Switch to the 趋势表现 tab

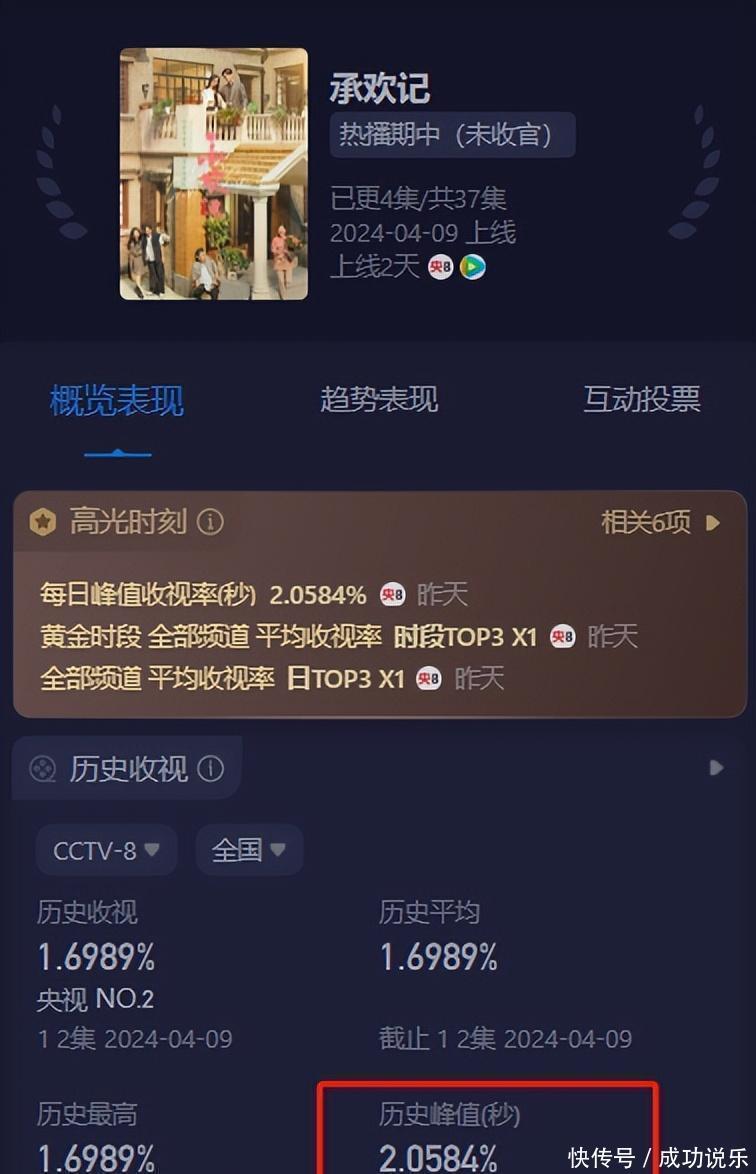pos(378,400)
